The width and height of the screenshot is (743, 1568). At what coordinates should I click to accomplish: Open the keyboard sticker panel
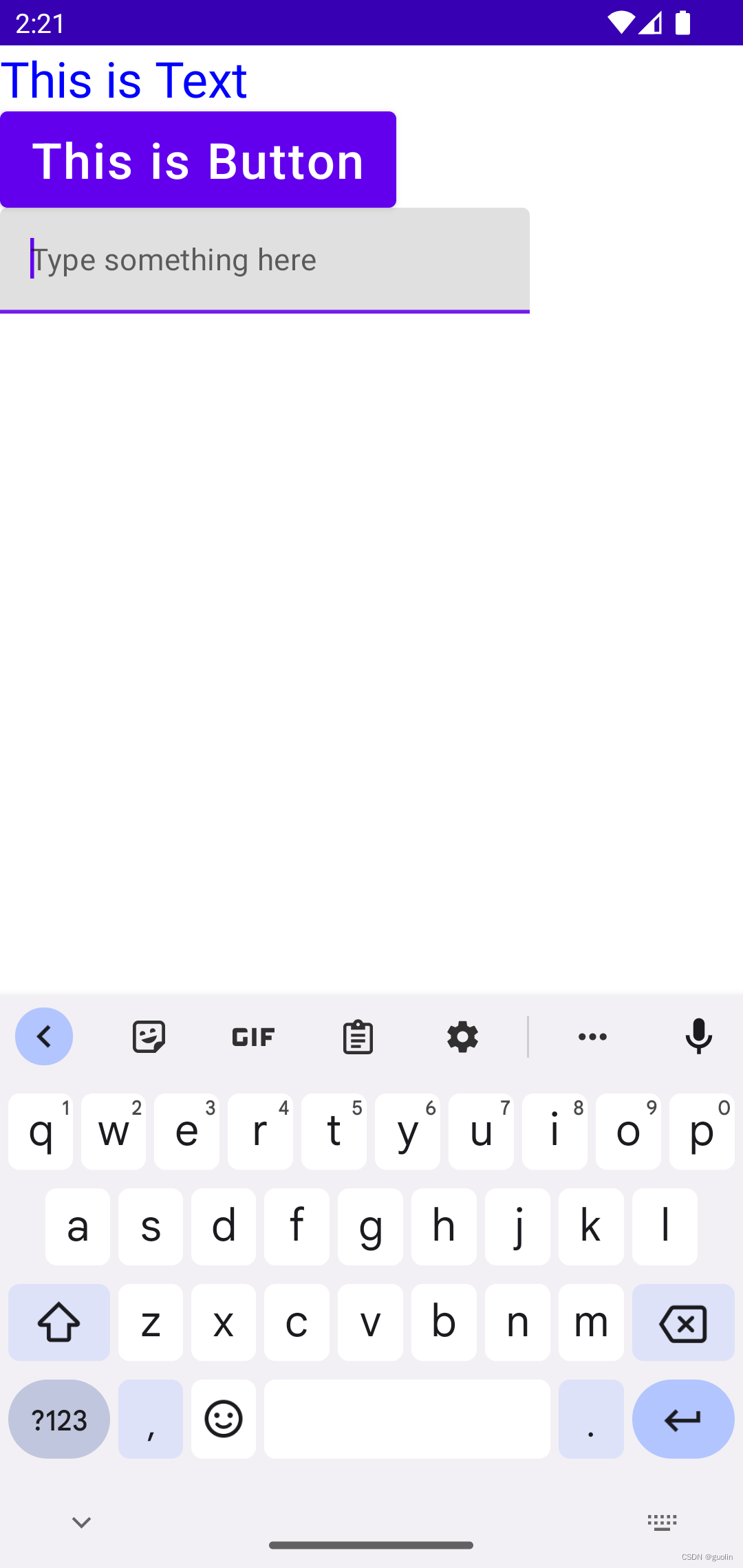tap(149, 1036)
